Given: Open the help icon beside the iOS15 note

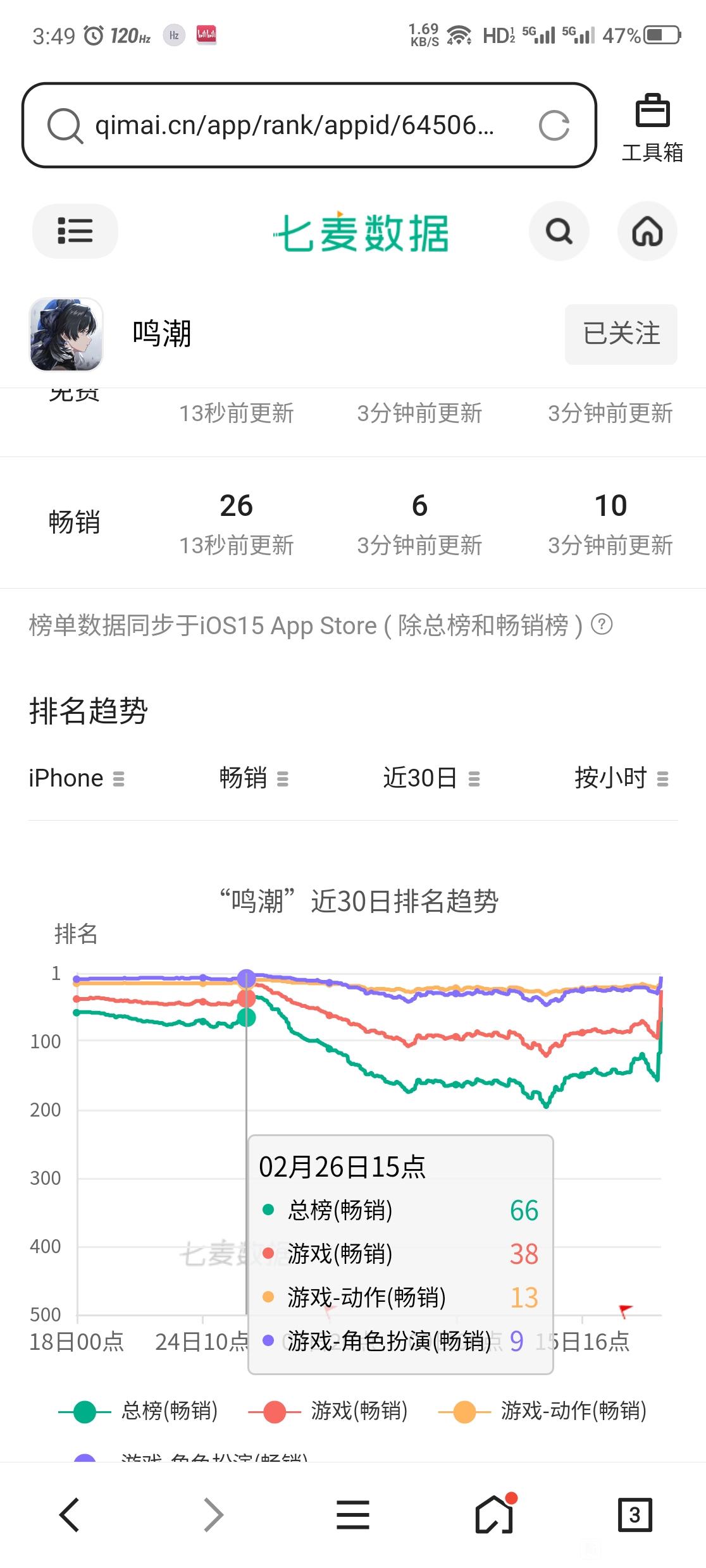Looking at the screenshot, I should click(x=602, y=625).
